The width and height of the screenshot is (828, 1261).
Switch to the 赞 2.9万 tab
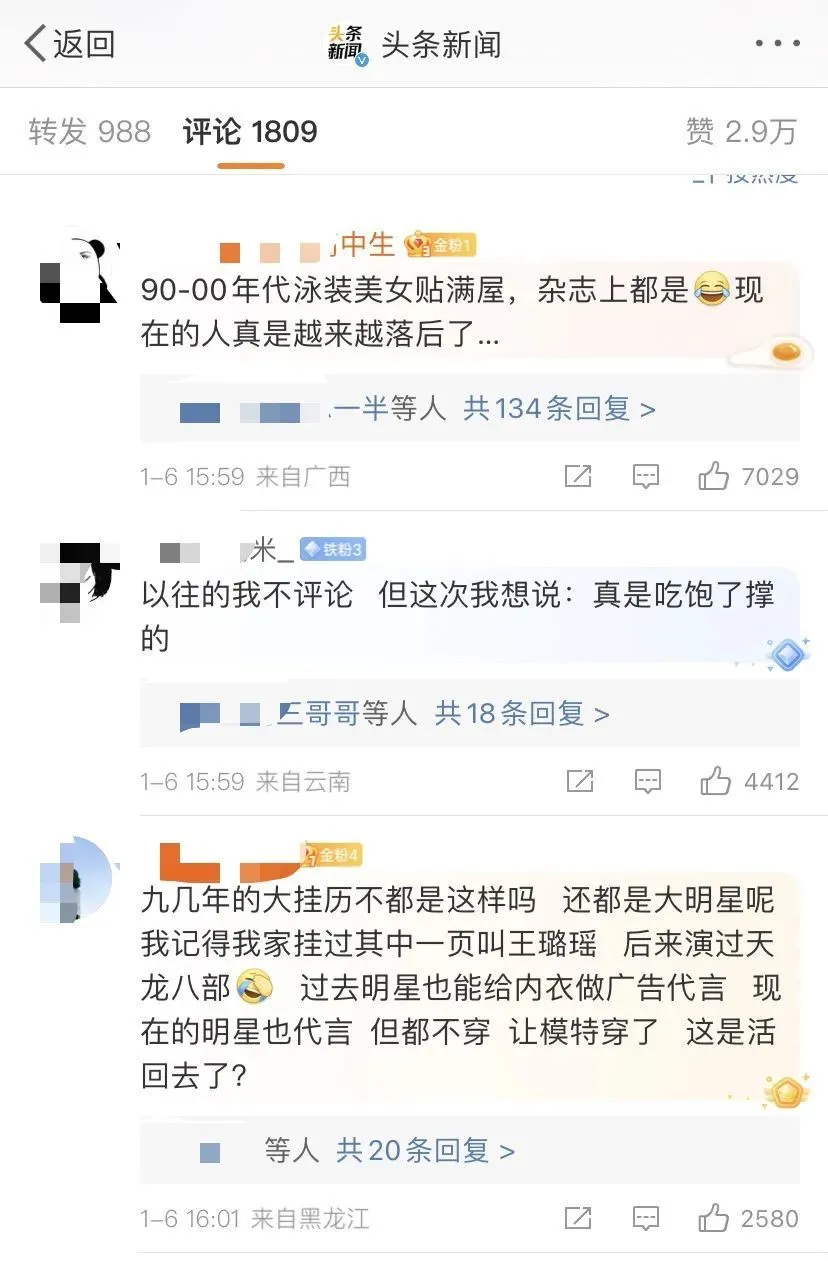pos(741,131)
